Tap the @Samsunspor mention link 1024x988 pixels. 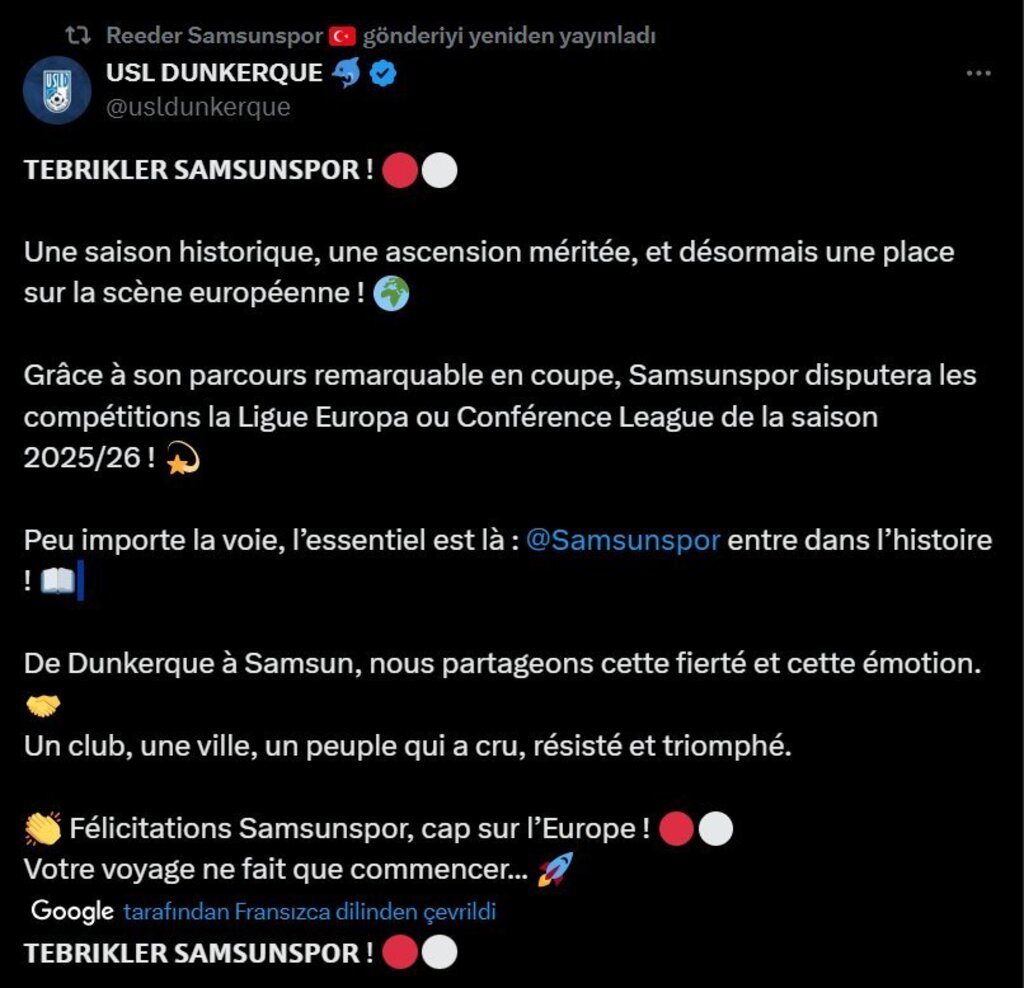coord(622,540)
